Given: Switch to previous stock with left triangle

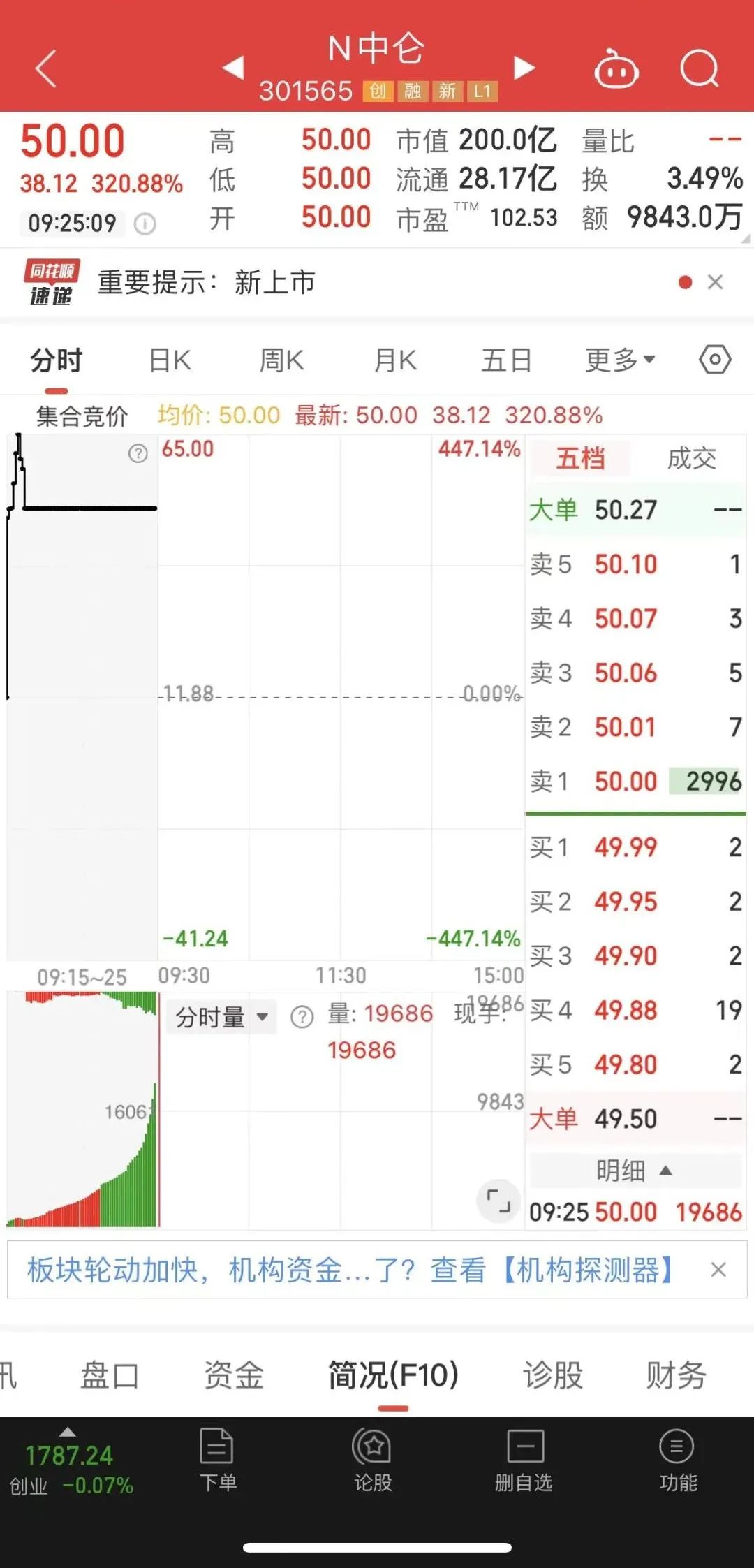Looking at the screenshot, I should 233,68.
